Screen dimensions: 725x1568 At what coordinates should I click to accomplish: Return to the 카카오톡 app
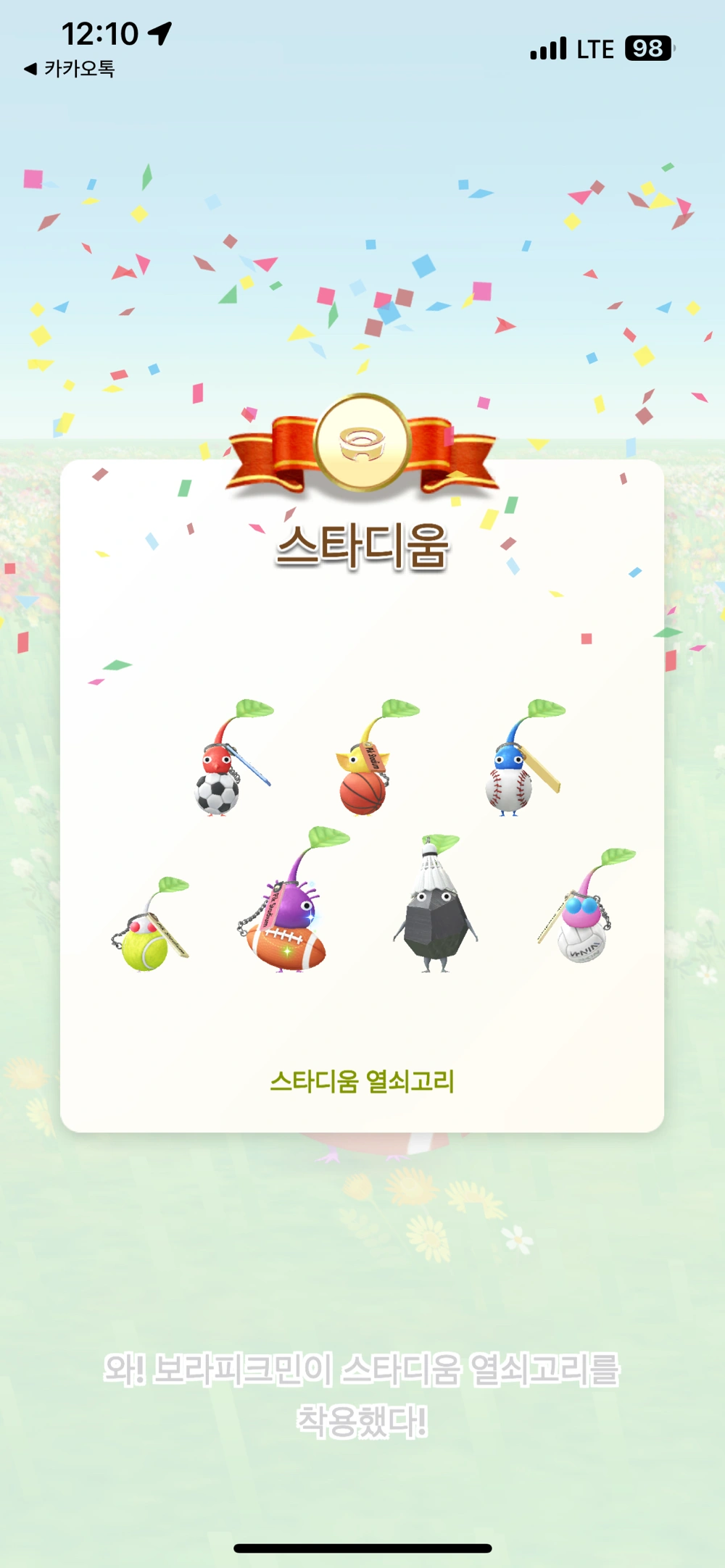click(70, 69)
